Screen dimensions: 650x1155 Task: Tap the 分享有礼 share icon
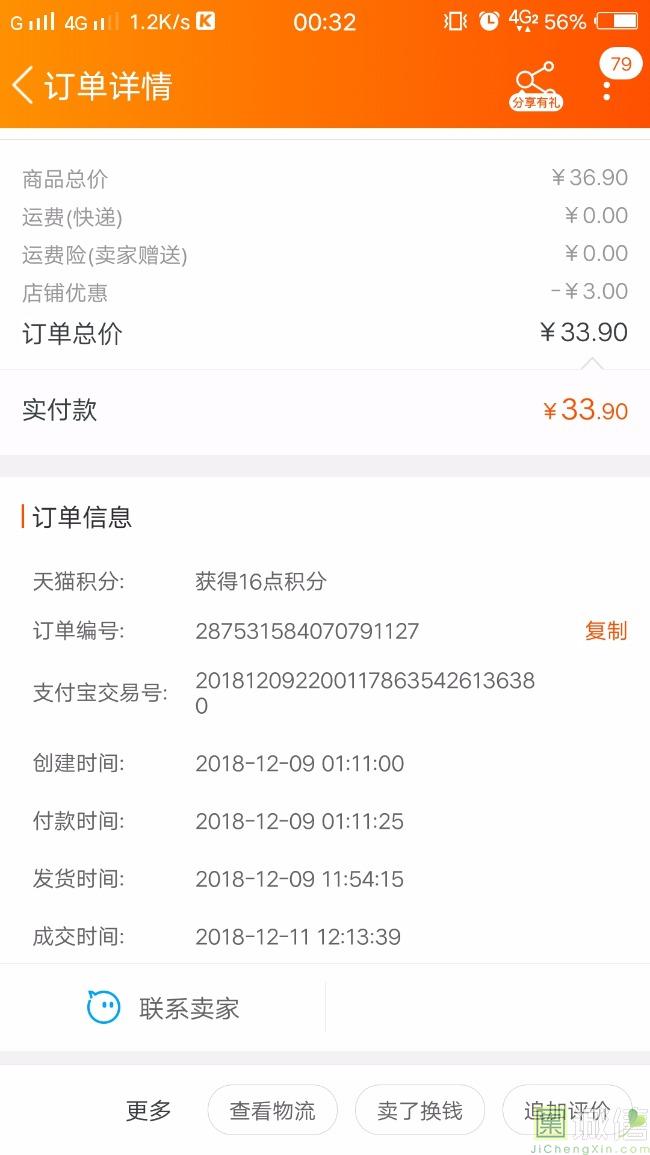[536, 85]
